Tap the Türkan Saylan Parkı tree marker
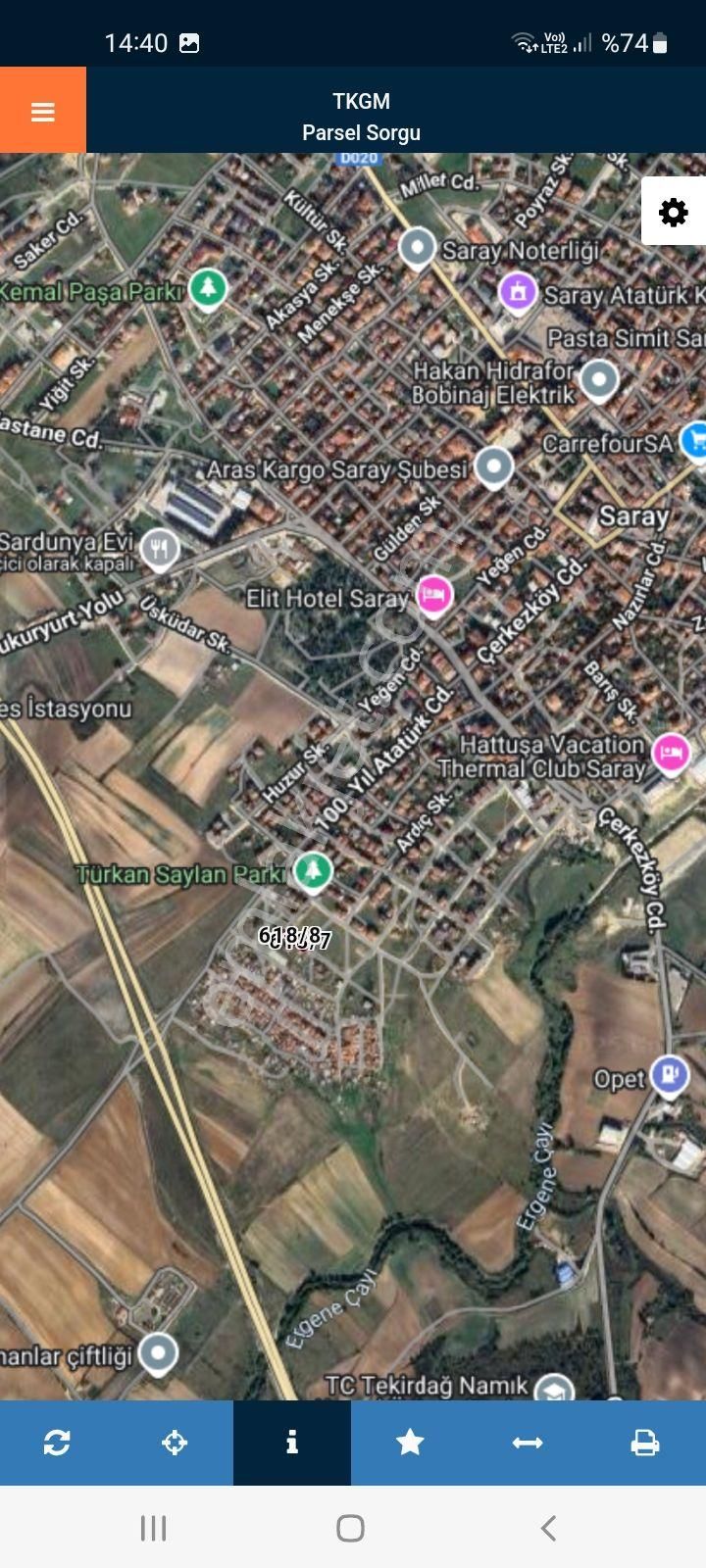The width and height of the screenshot is (706, 1568). point(314,868)
